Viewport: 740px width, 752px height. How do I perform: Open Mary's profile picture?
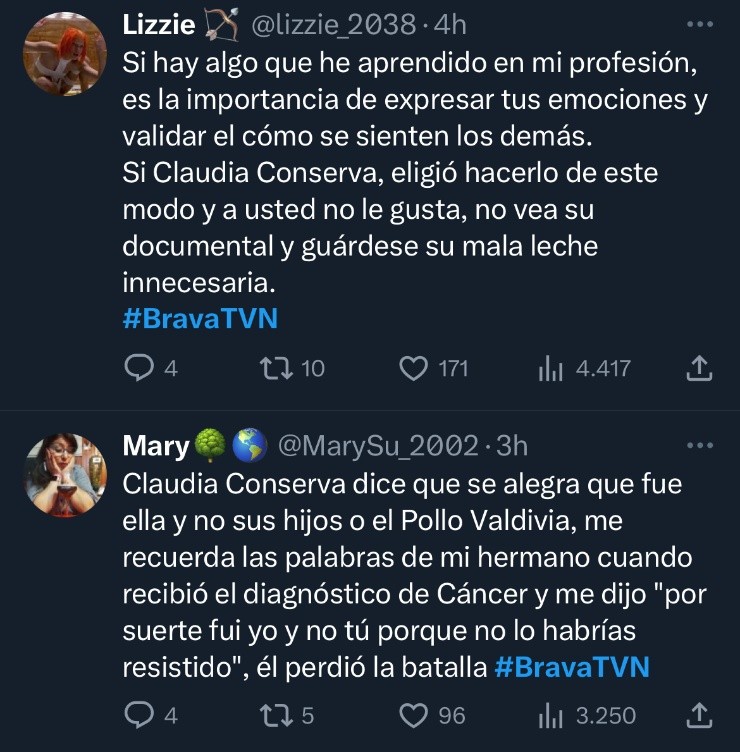64,476
